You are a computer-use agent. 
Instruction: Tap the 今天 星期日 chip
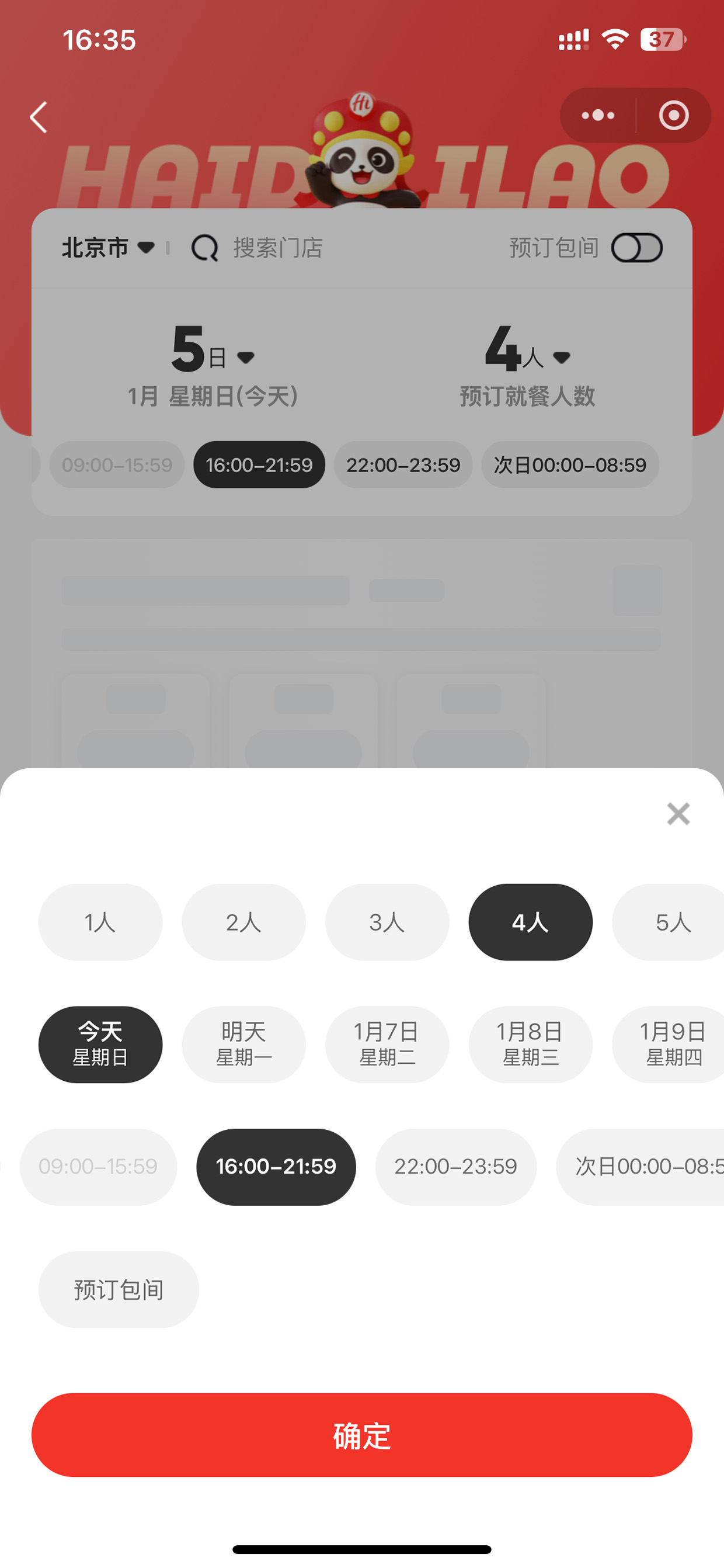100,1045
